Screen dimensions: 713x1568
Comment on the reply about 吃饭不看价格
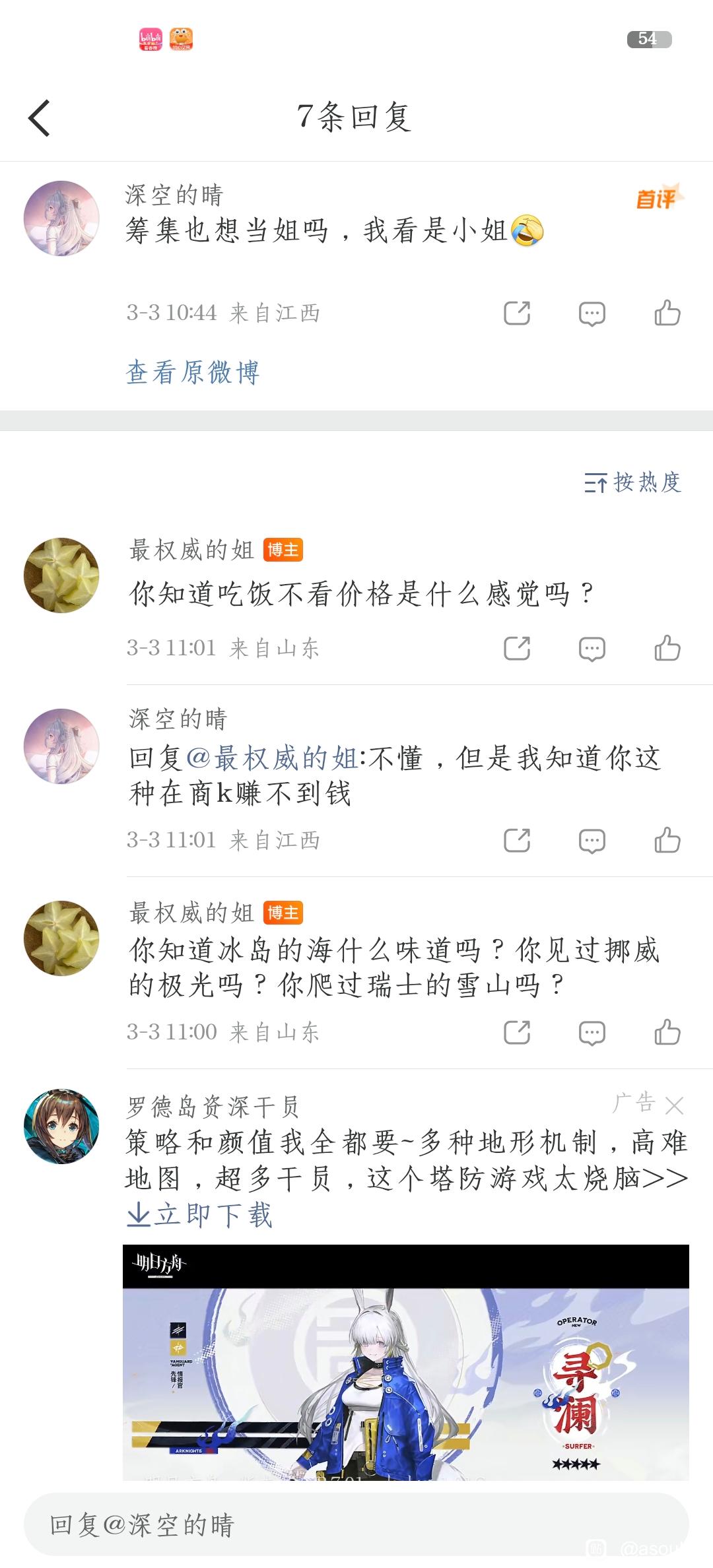coord(592,649)
